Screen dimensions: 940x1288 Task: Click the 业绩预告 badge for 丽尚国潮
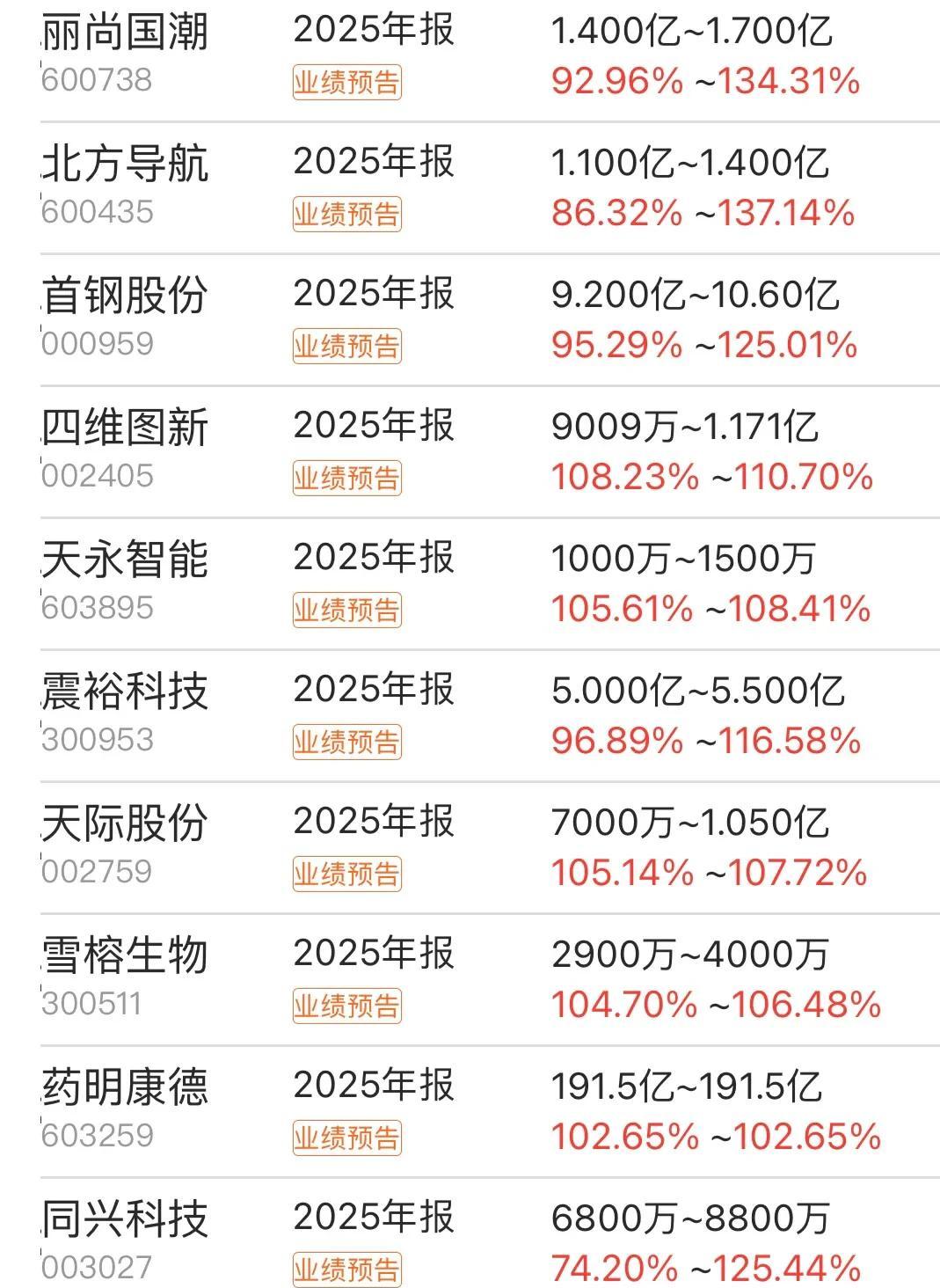coord(347,81)
